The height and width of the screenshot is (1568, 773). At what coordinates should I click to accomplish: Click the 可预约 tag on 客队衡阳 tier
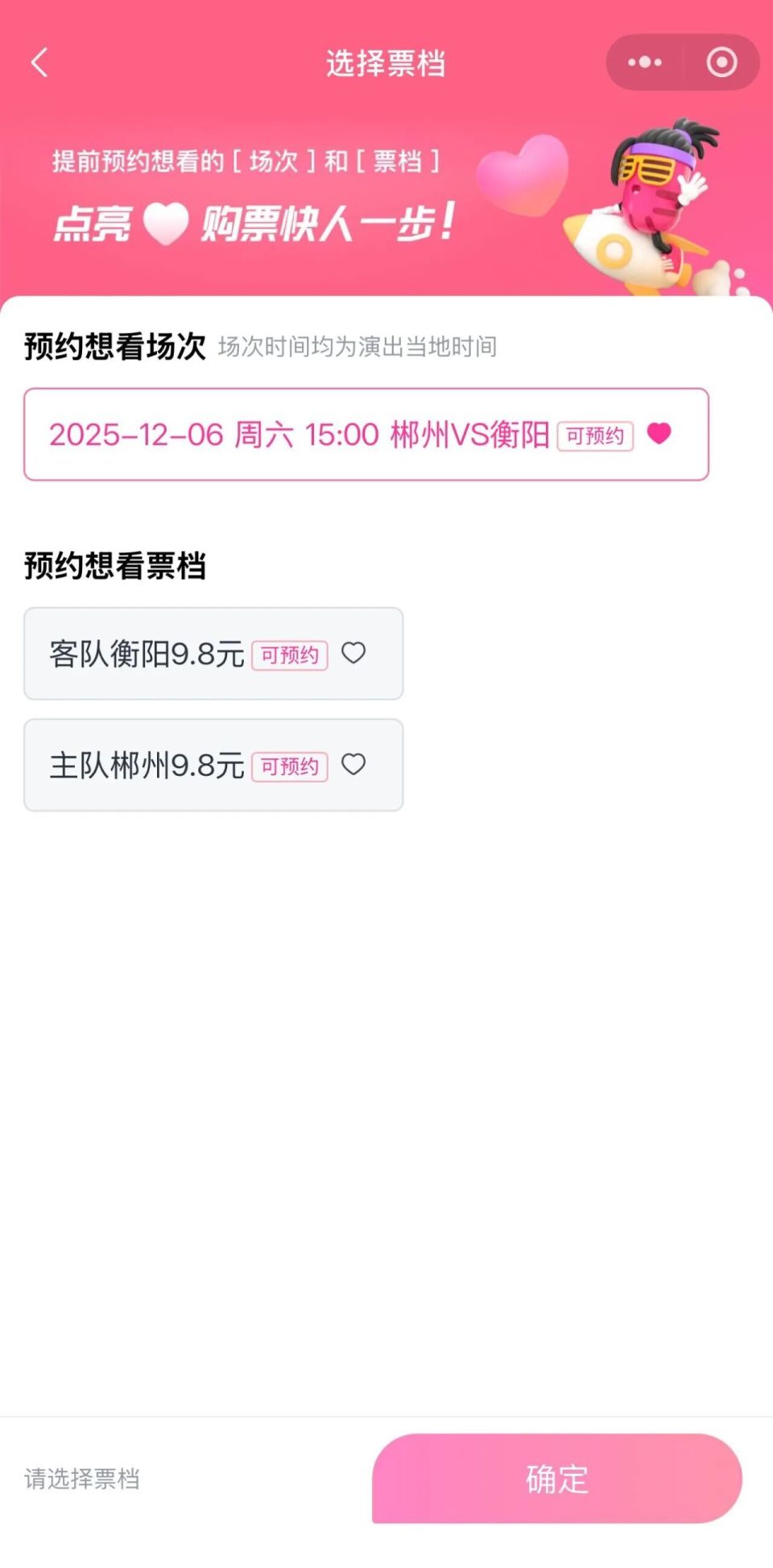289,656
